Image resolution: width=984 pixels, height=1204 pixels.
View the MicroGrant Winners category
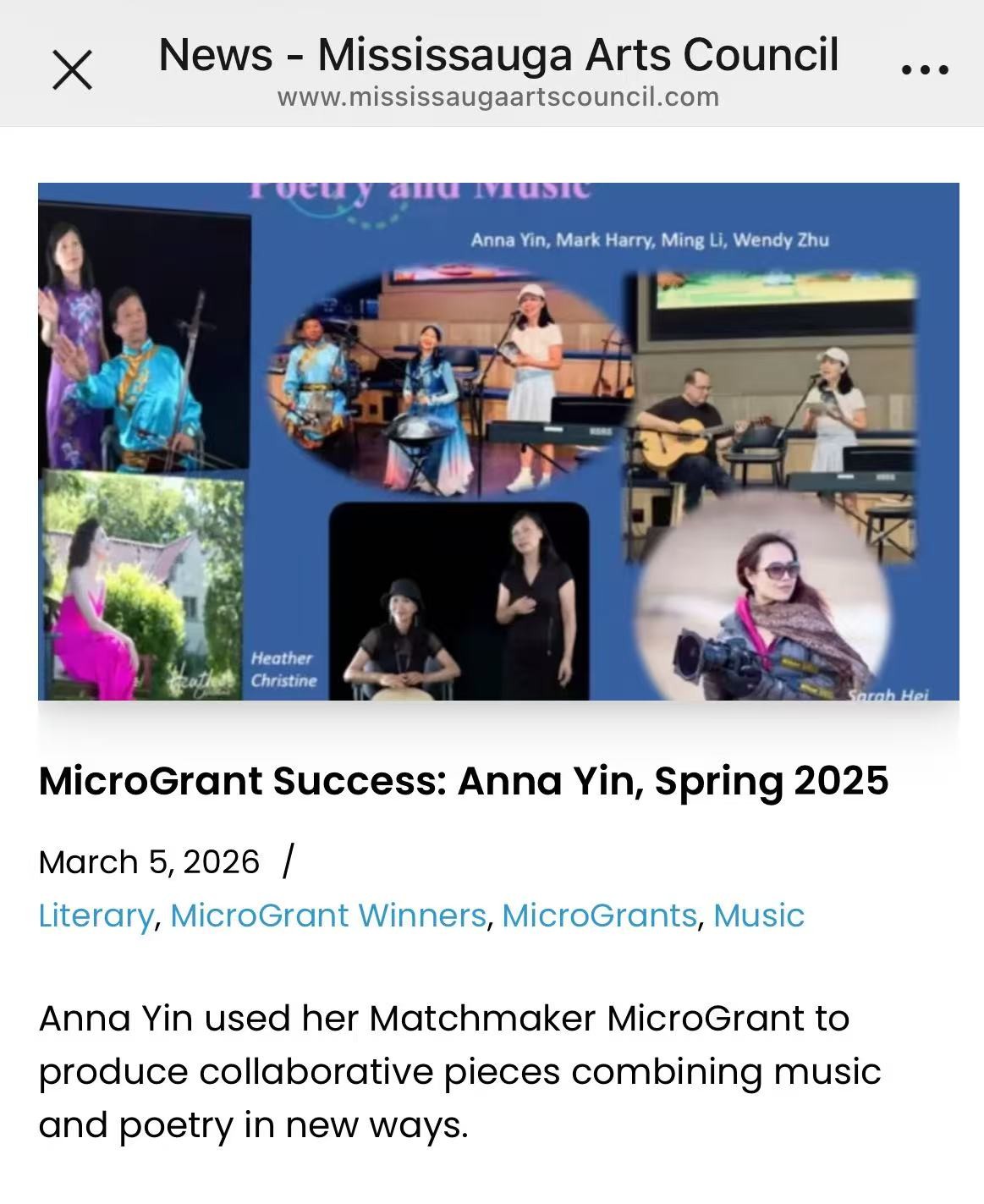click(x=327, y=915)
